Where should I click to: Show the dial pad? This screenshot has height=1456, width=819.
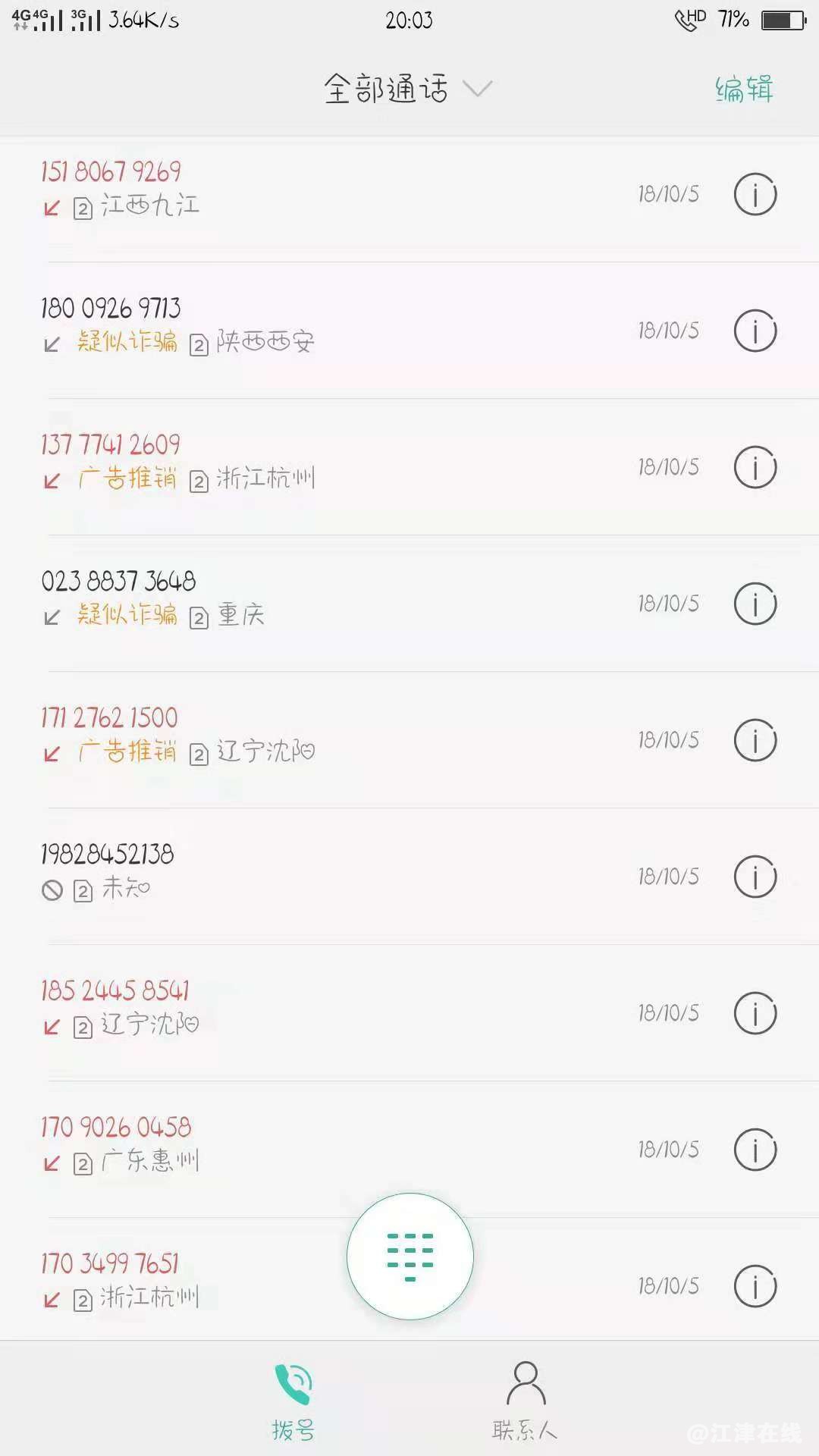pos(410,1257)
